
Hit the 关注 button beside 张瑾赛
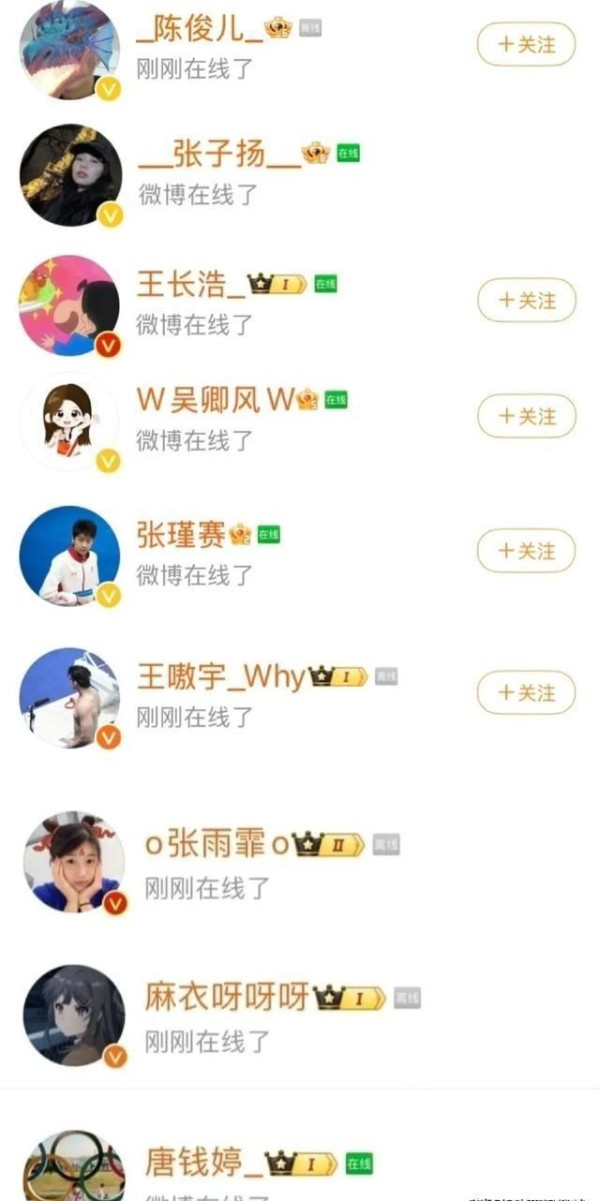pos(526,551)
